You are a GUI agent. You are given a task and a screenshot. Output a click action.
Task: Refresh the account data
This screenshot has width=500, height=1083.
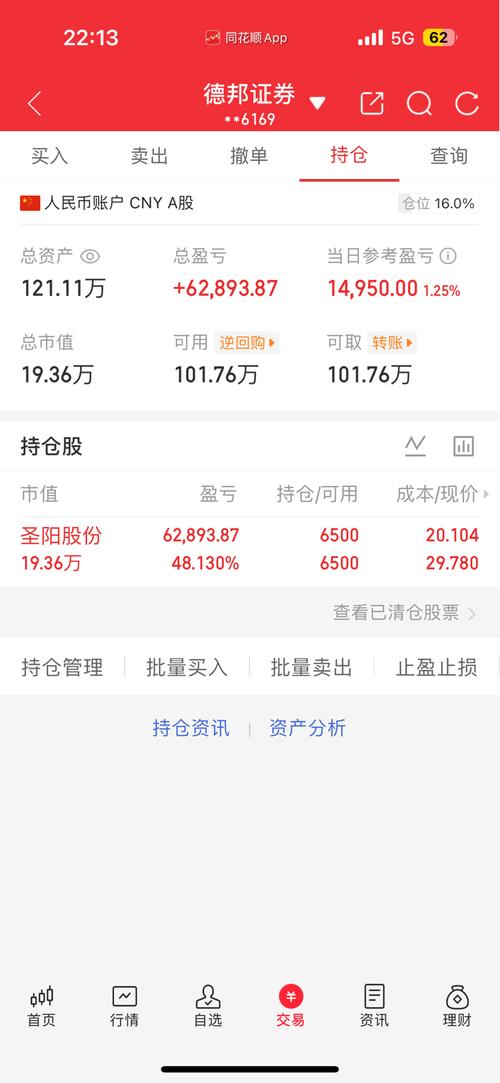coord(467,104)
